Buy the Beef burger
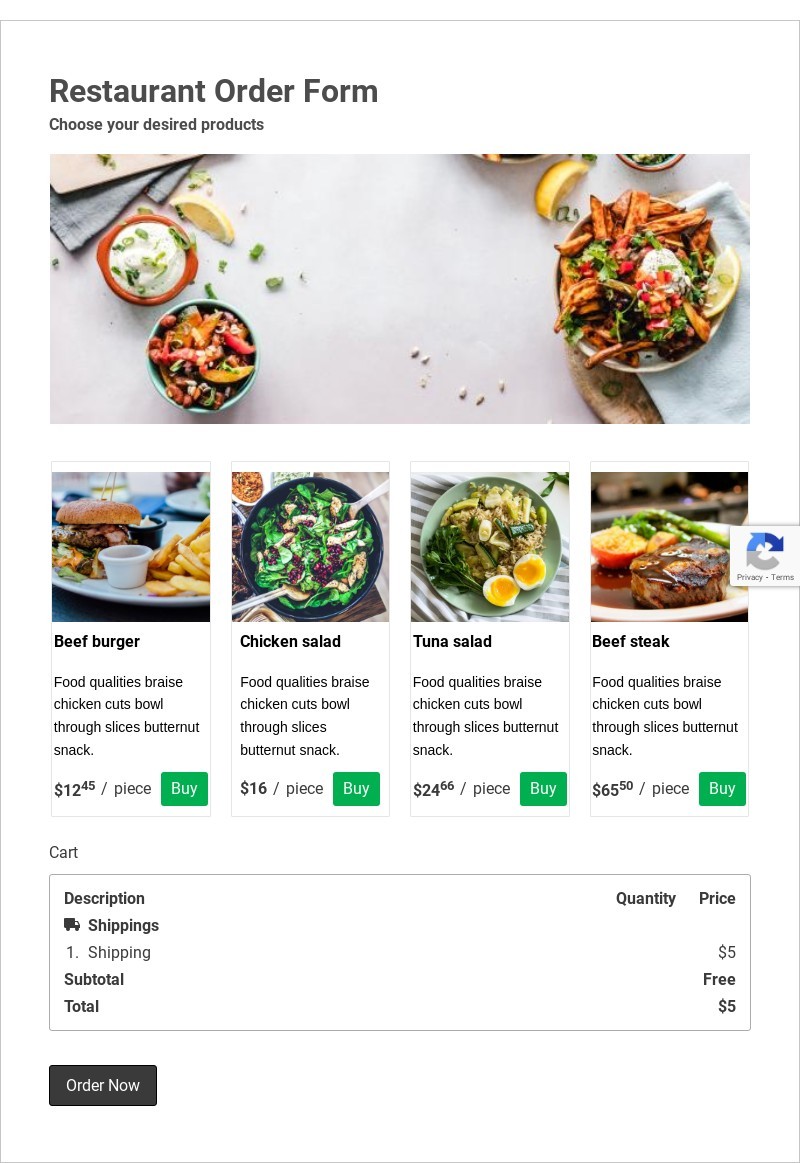The height and width of the screenshot is (1163, 800). [184, 789]
